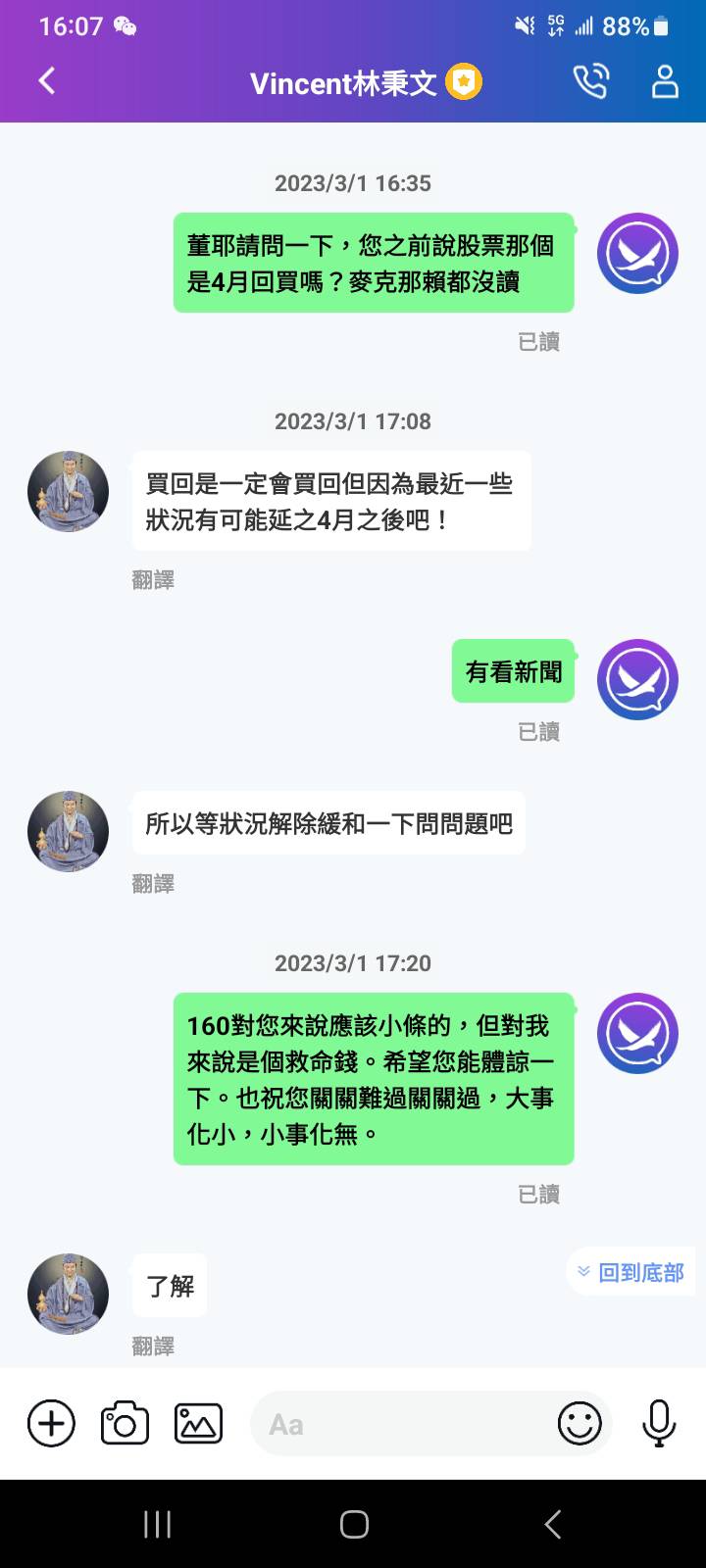
Task: Translate the message starting with 所以等狀況解除
Action: [x=153, y=884]
